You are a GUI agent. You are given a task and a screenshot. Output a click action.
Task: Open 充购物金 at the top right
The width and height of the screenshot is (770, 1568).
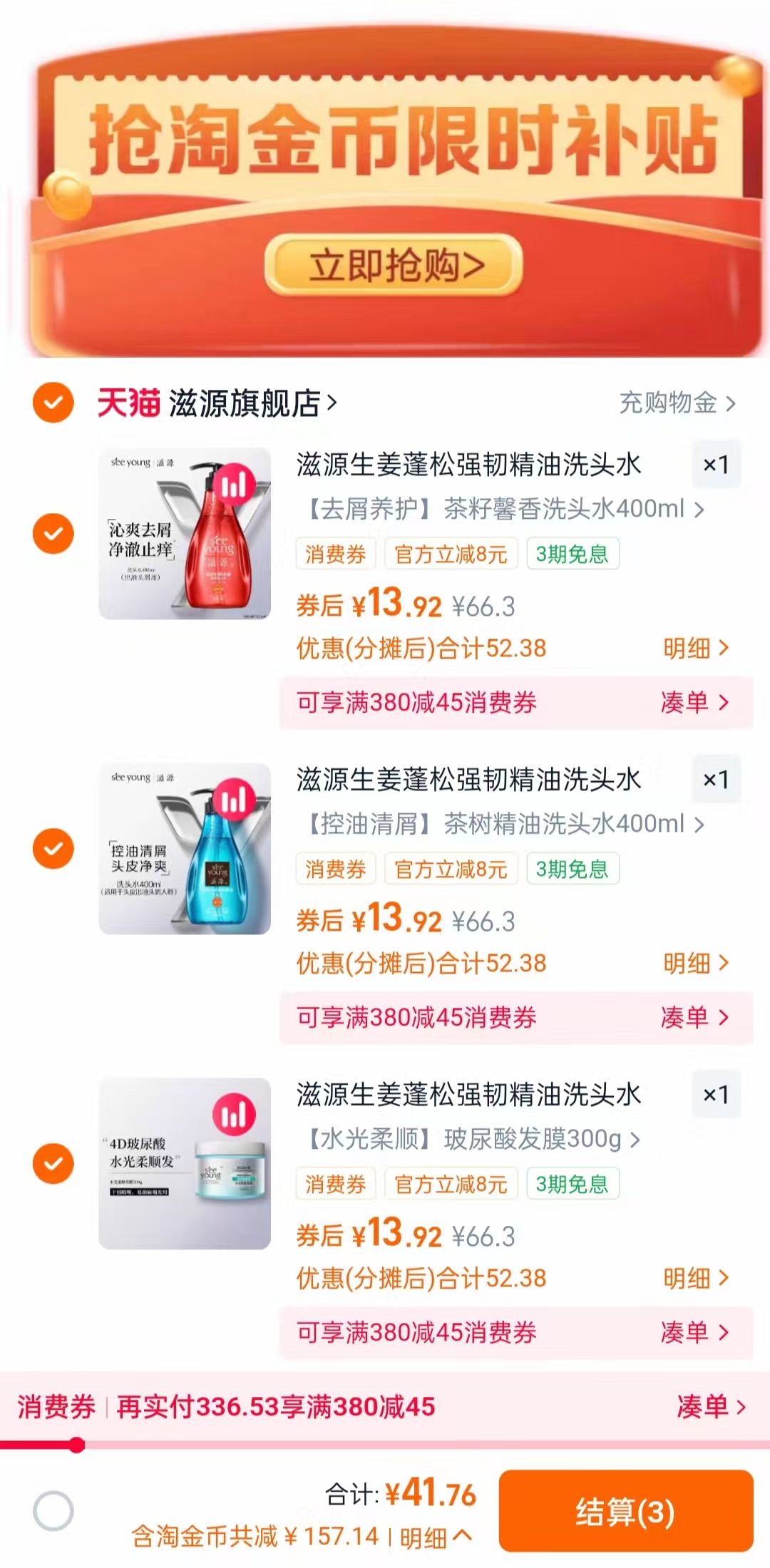670,401
